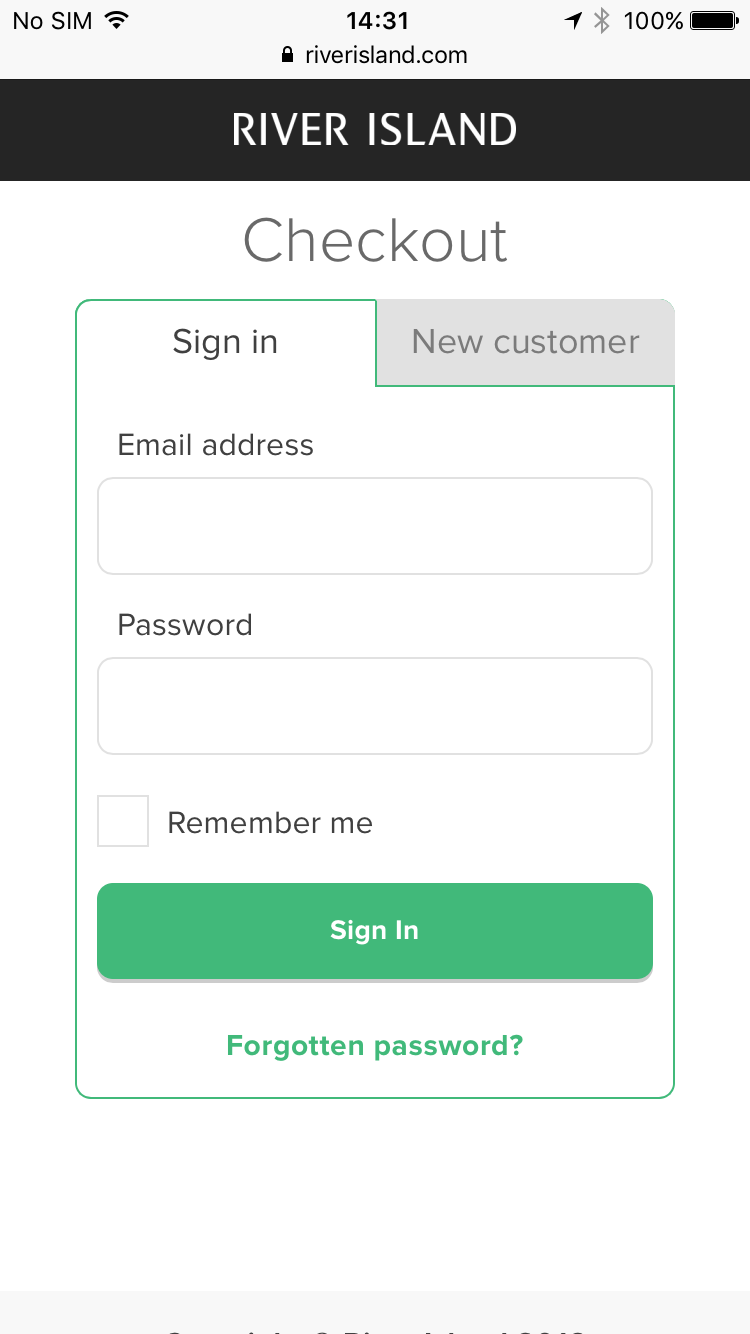Image resolution: width=750 pixels, height=1334 pixels.
Task: Tap the Checkout page heading
Action: (375, 240)
